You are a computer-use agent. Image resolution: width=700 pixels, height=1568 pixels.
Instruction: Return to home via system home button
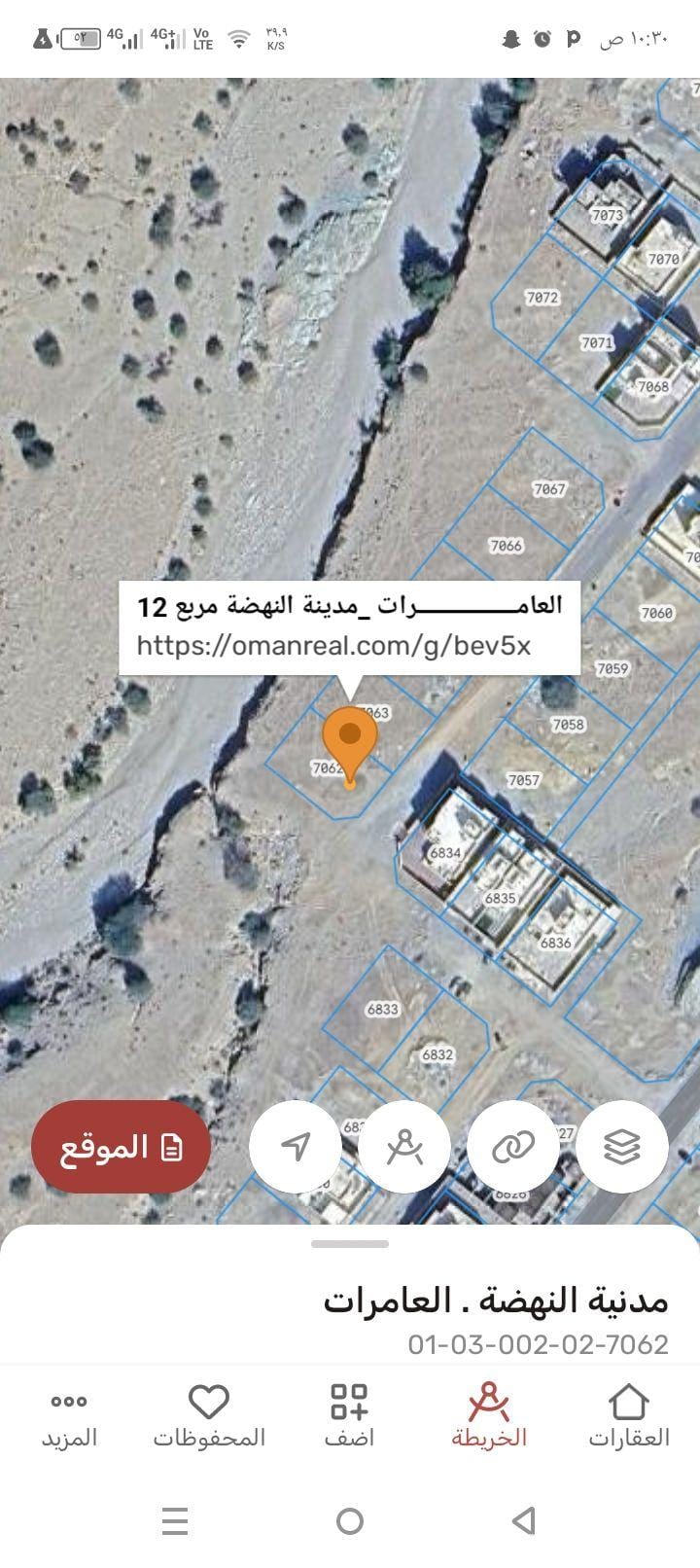point(350,1520)
